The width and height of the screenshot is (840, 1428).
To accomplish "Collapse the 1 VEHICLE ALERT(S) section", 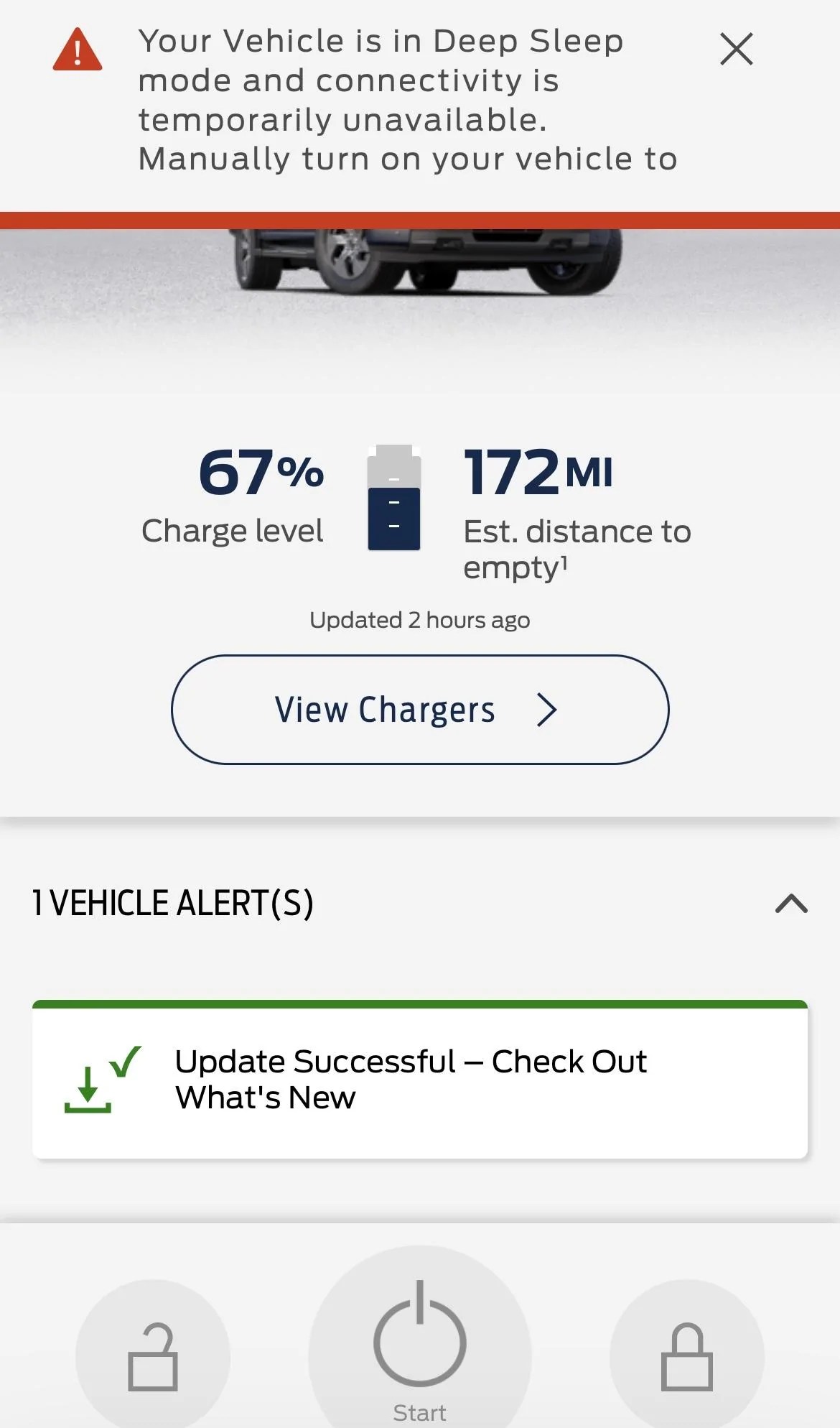I will pos(790,904).
